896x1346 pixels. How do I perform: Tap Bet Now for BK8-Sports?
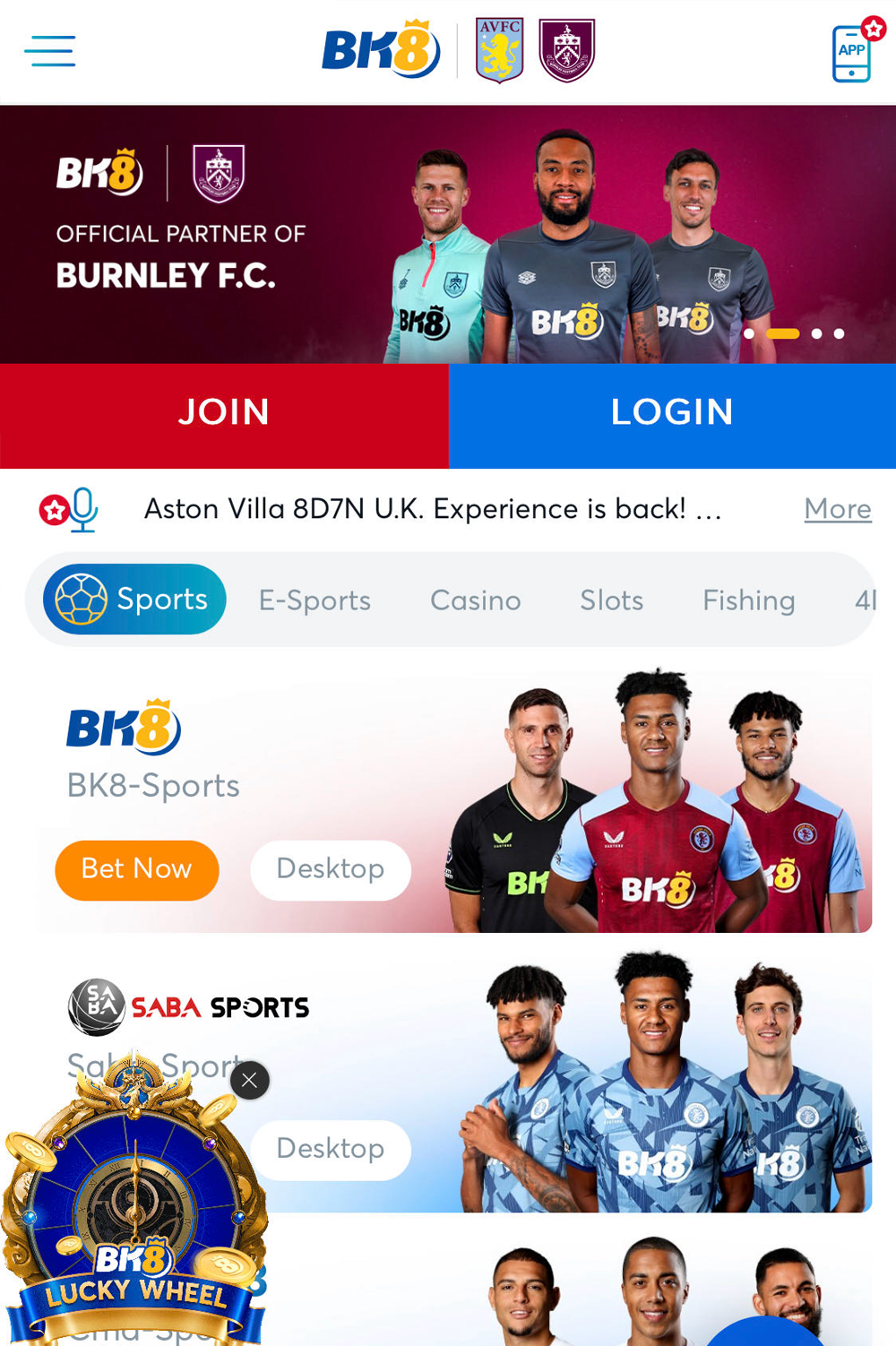[137, 869]
